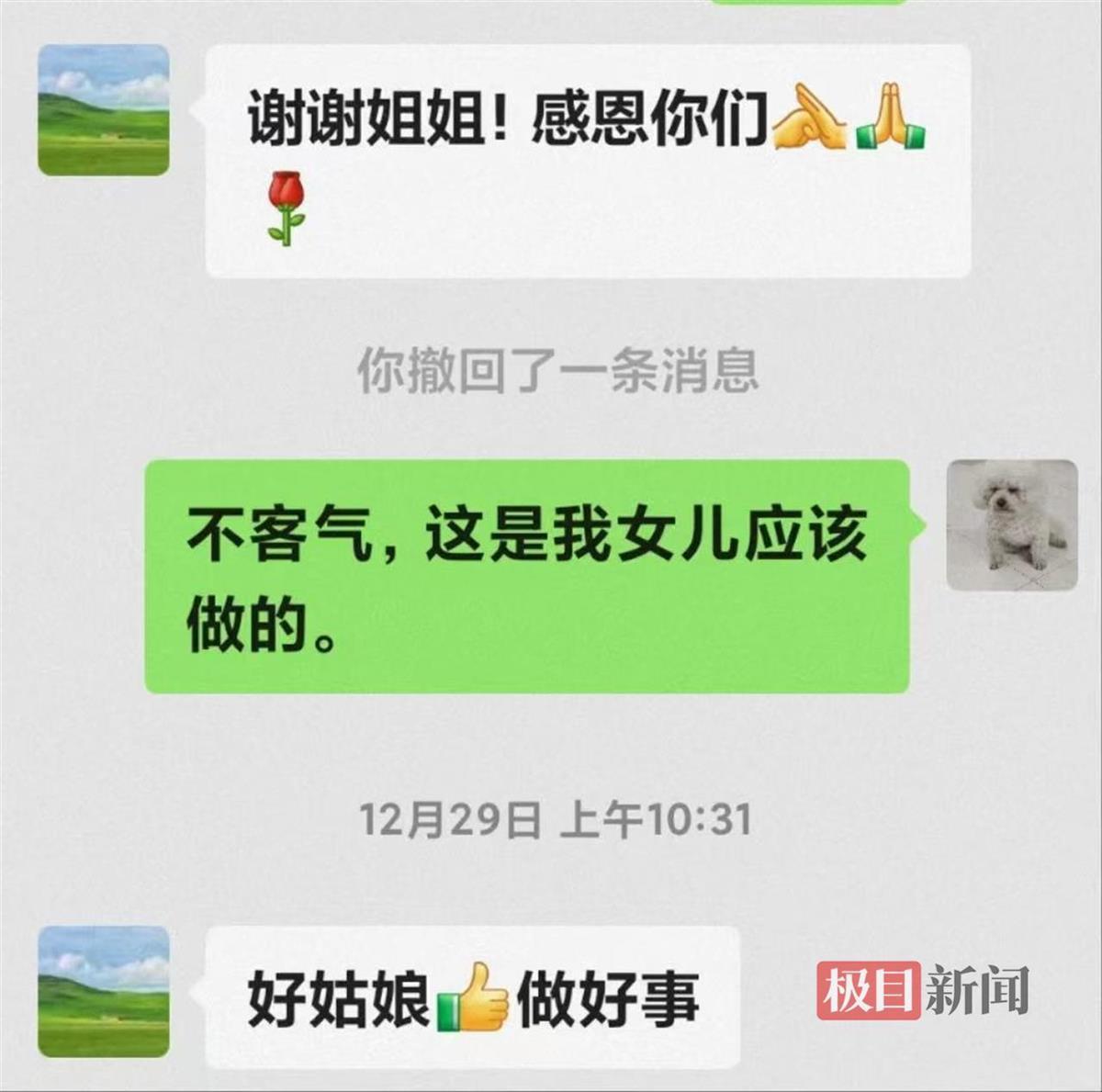Image resolution: width=1102 pixels, height=1092 pixels.
Task: Open the landscape avatar beside the 好姑娘 message
Action: [x=103, y=991]
